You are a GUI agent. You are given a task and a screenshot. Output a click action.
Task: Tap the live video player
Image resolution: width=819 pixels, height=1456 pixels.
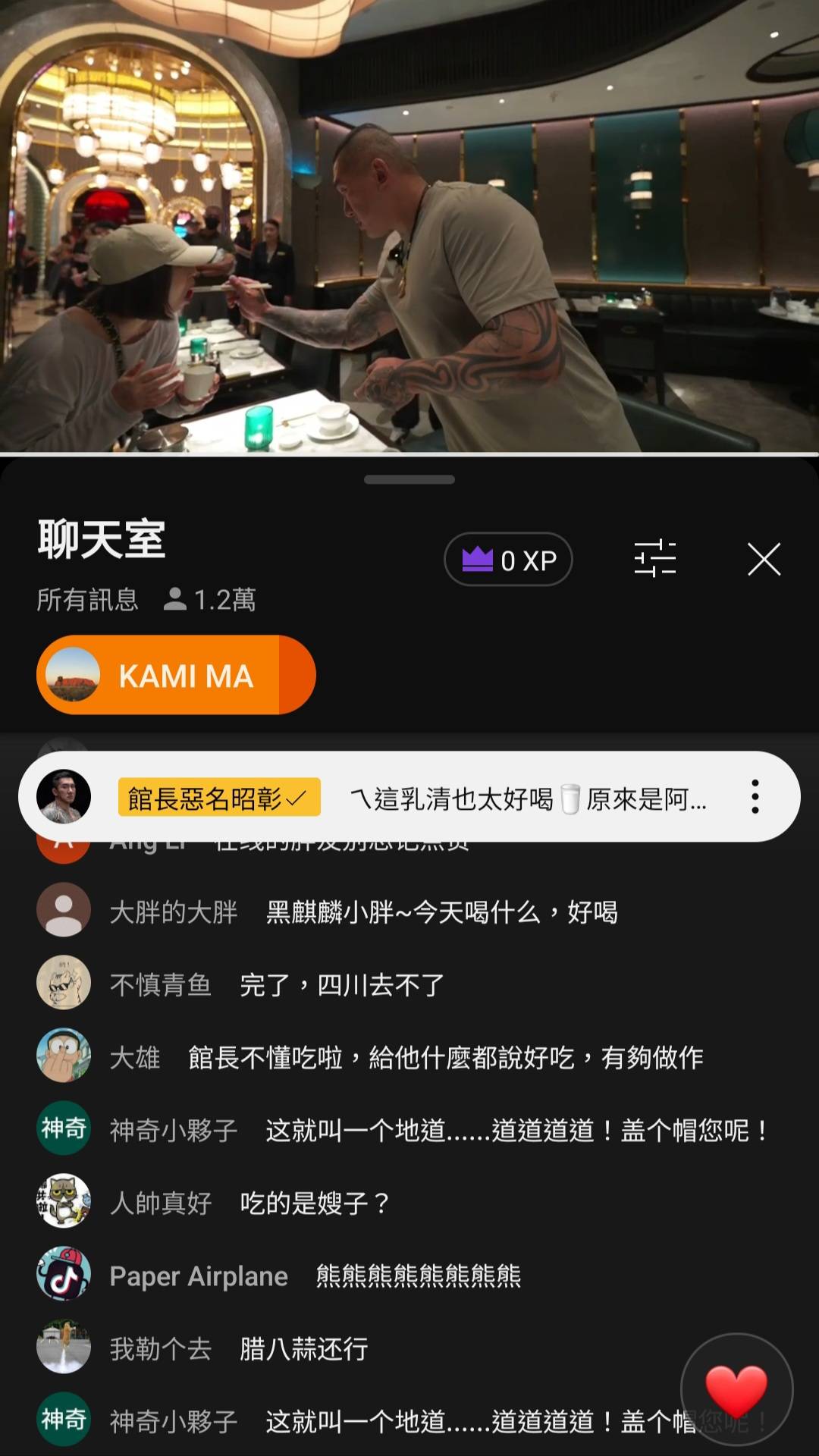pyautogui.click(x=409, y=226)
